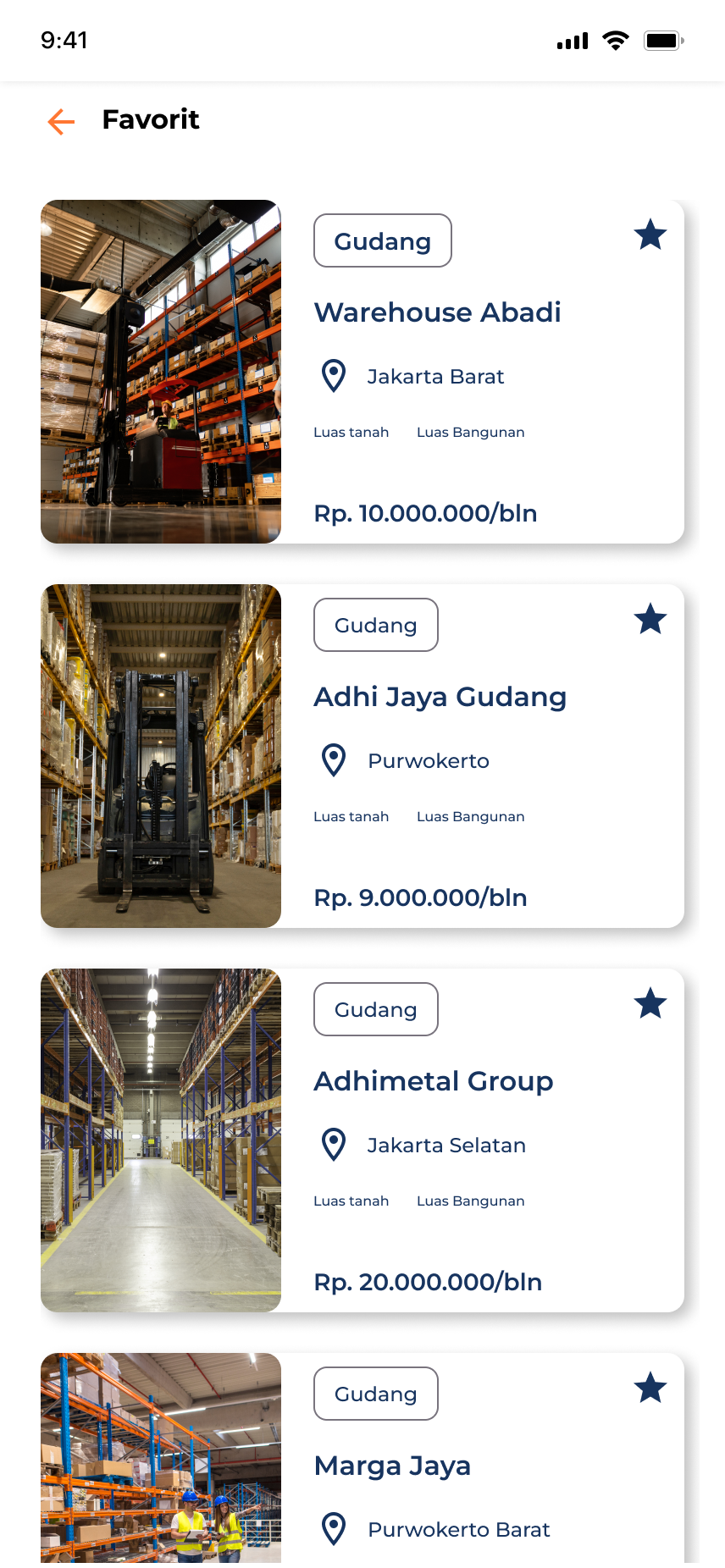Toggle the favorite star on Marga Jaya
Viewport: 725px width, 1568px height.
tap(650, 1388)
